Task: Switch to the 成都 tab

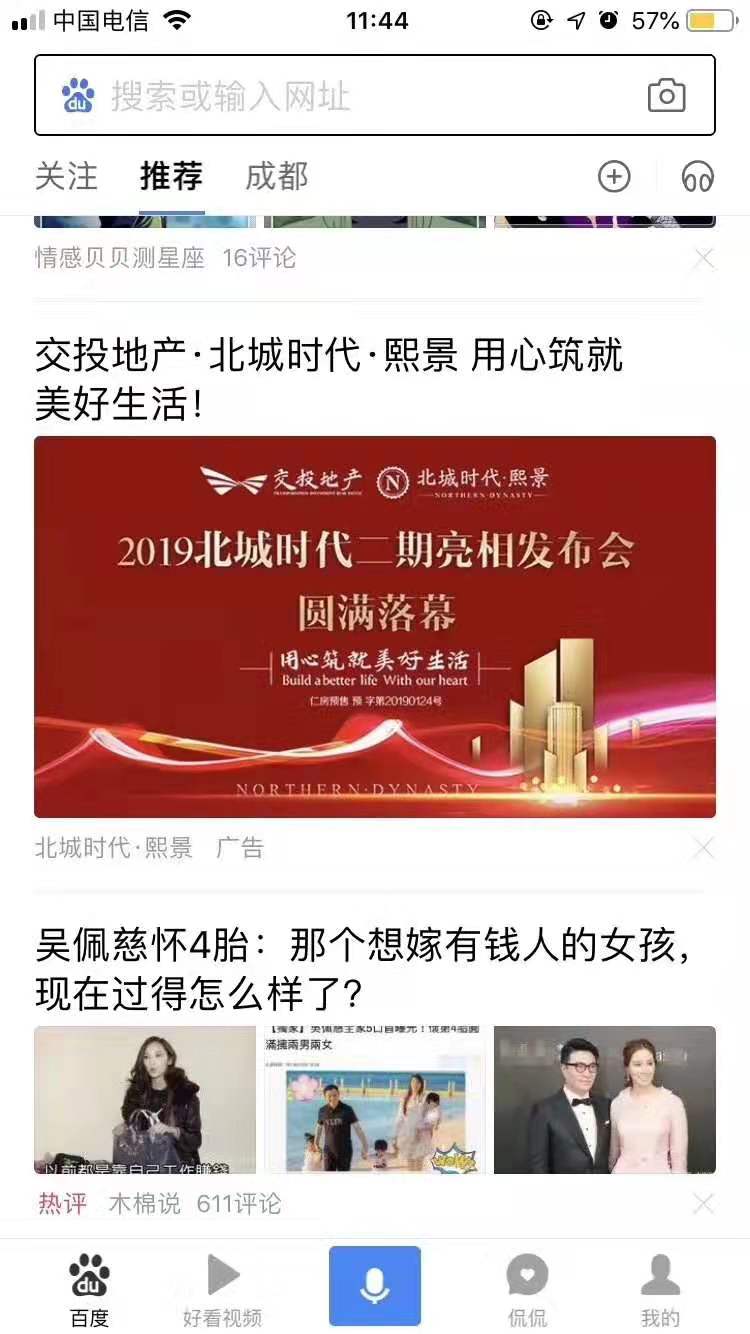Action: pos(276,177)
